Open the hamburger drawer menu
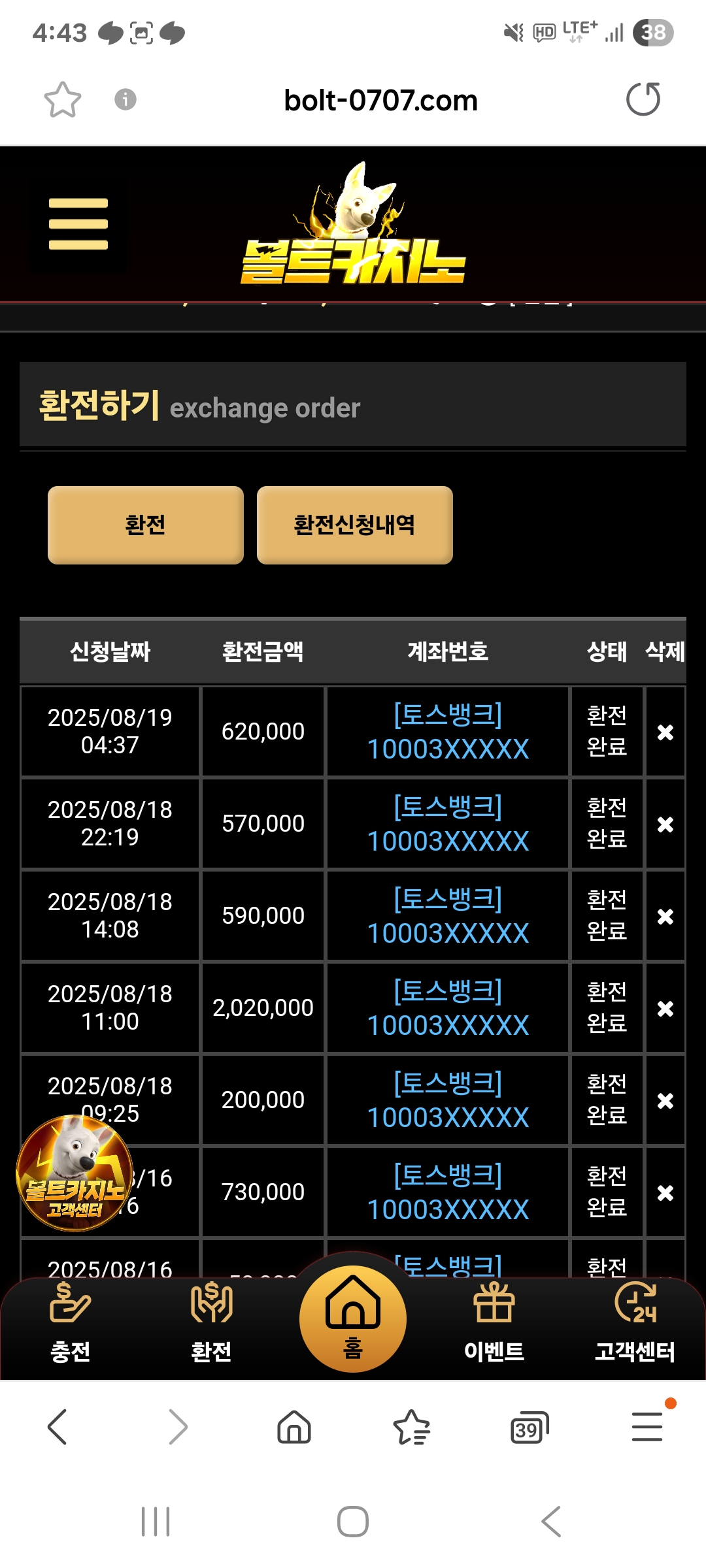This screenshot has height=1568, width=706. click(x=78, y=224)
